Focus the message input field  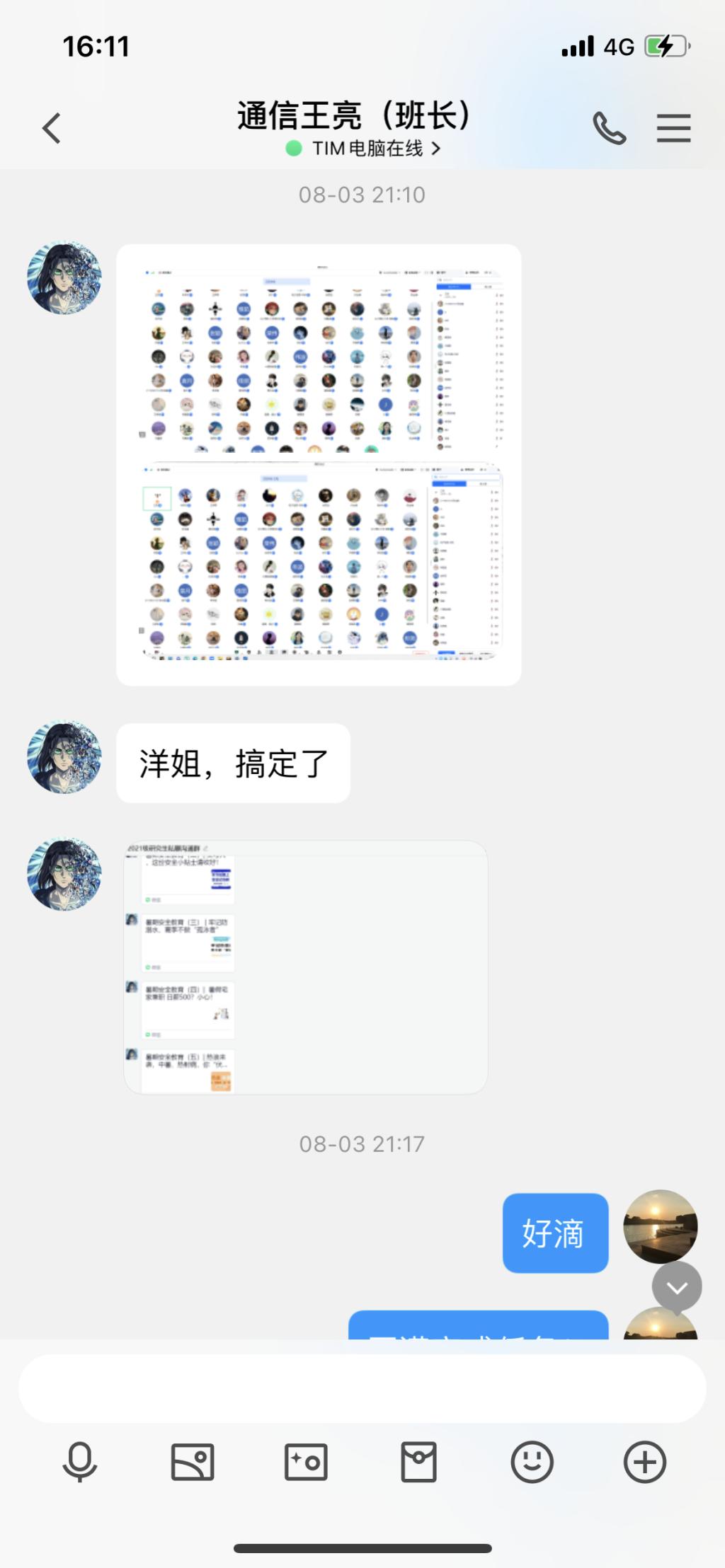click(x=362, y=1388)
